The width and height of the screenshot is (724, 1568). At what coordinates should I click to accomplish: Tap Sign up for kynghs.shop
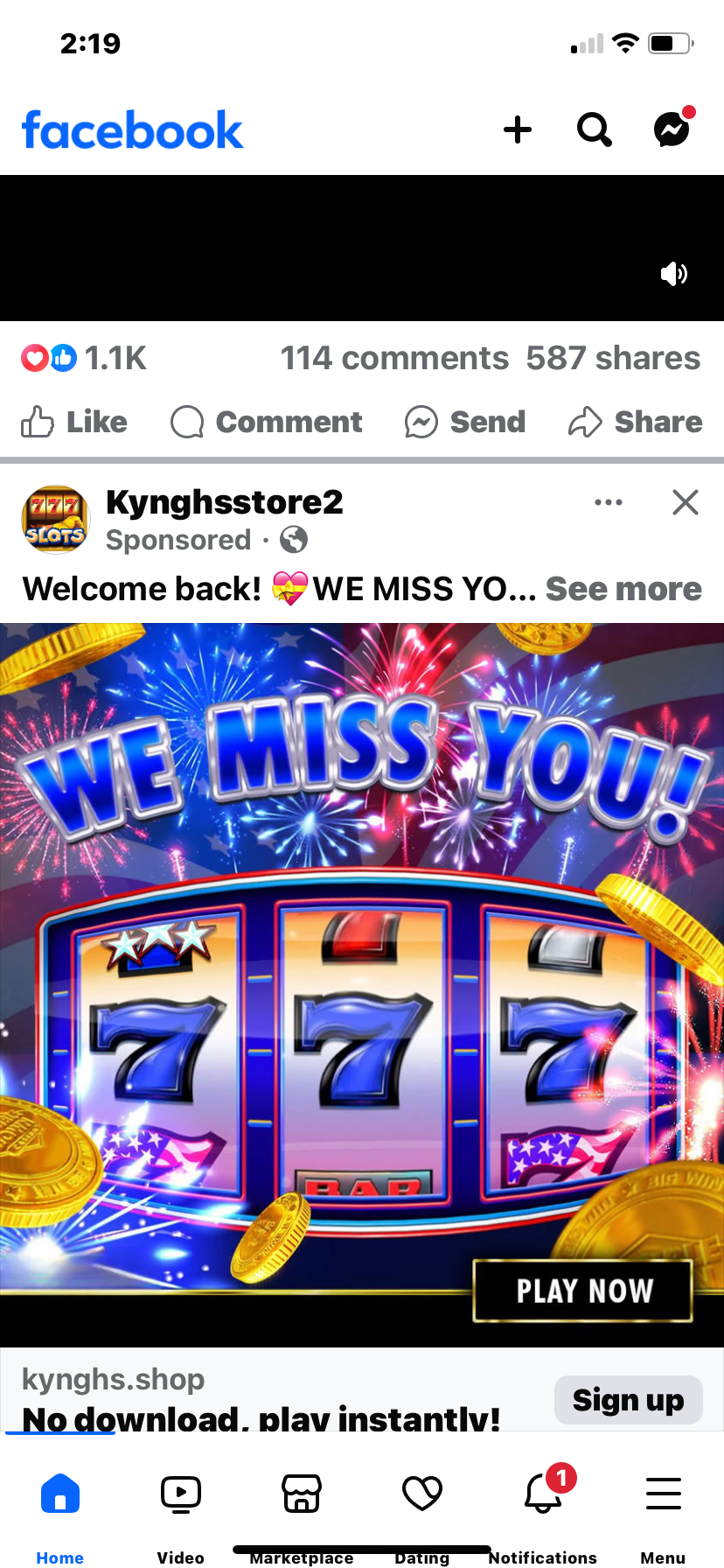tap(628, 1400)
